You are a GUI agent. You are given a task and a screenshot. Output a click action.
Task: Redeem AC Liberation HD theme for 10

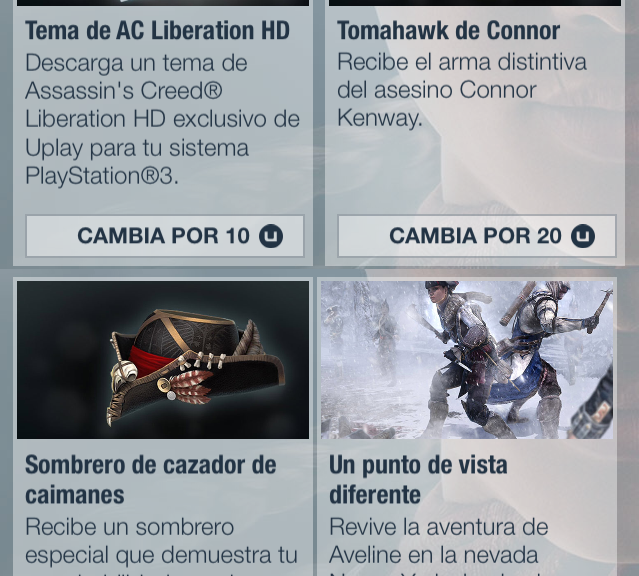[165, 236]
